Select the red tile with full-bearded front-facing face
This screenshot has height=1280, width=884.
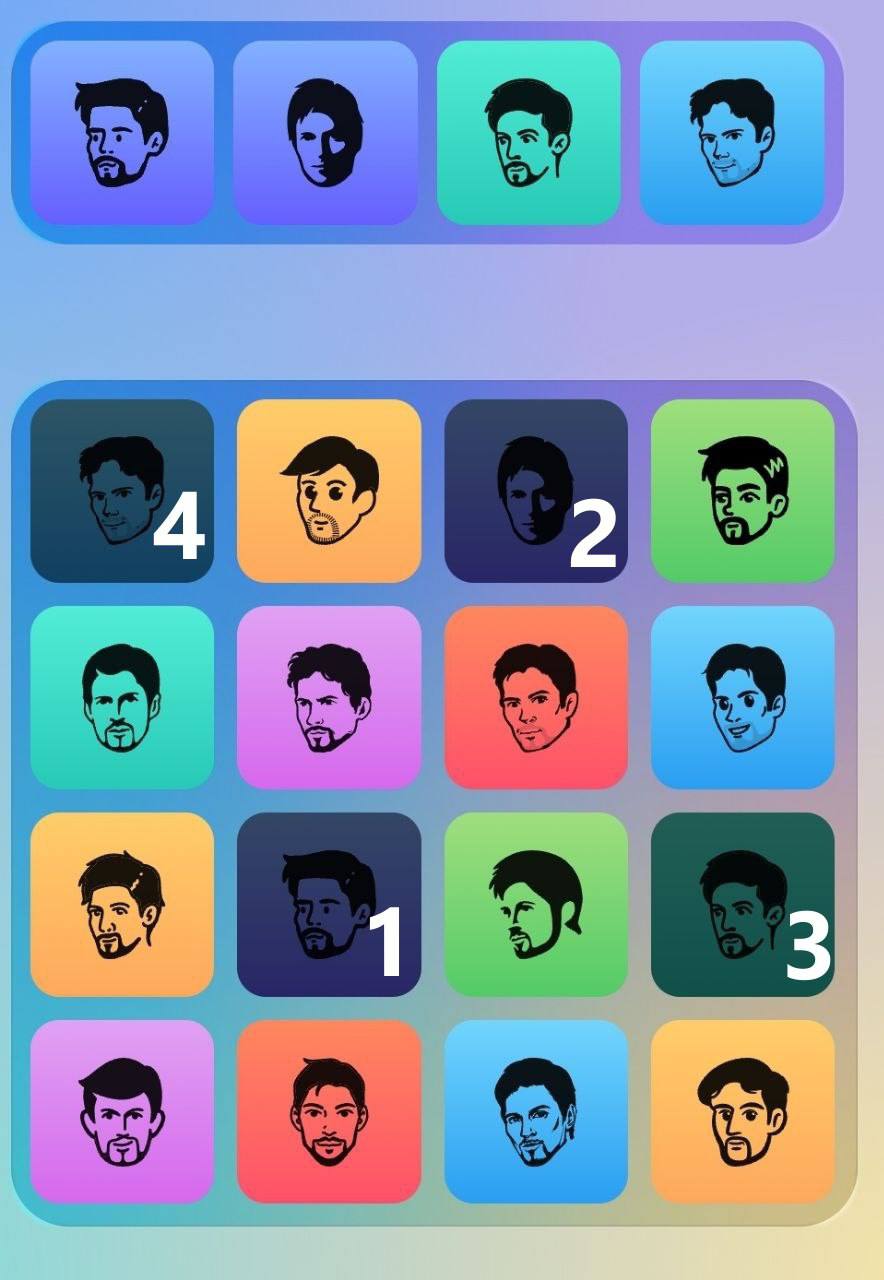pyautogui.click(x=328, y=1111)
